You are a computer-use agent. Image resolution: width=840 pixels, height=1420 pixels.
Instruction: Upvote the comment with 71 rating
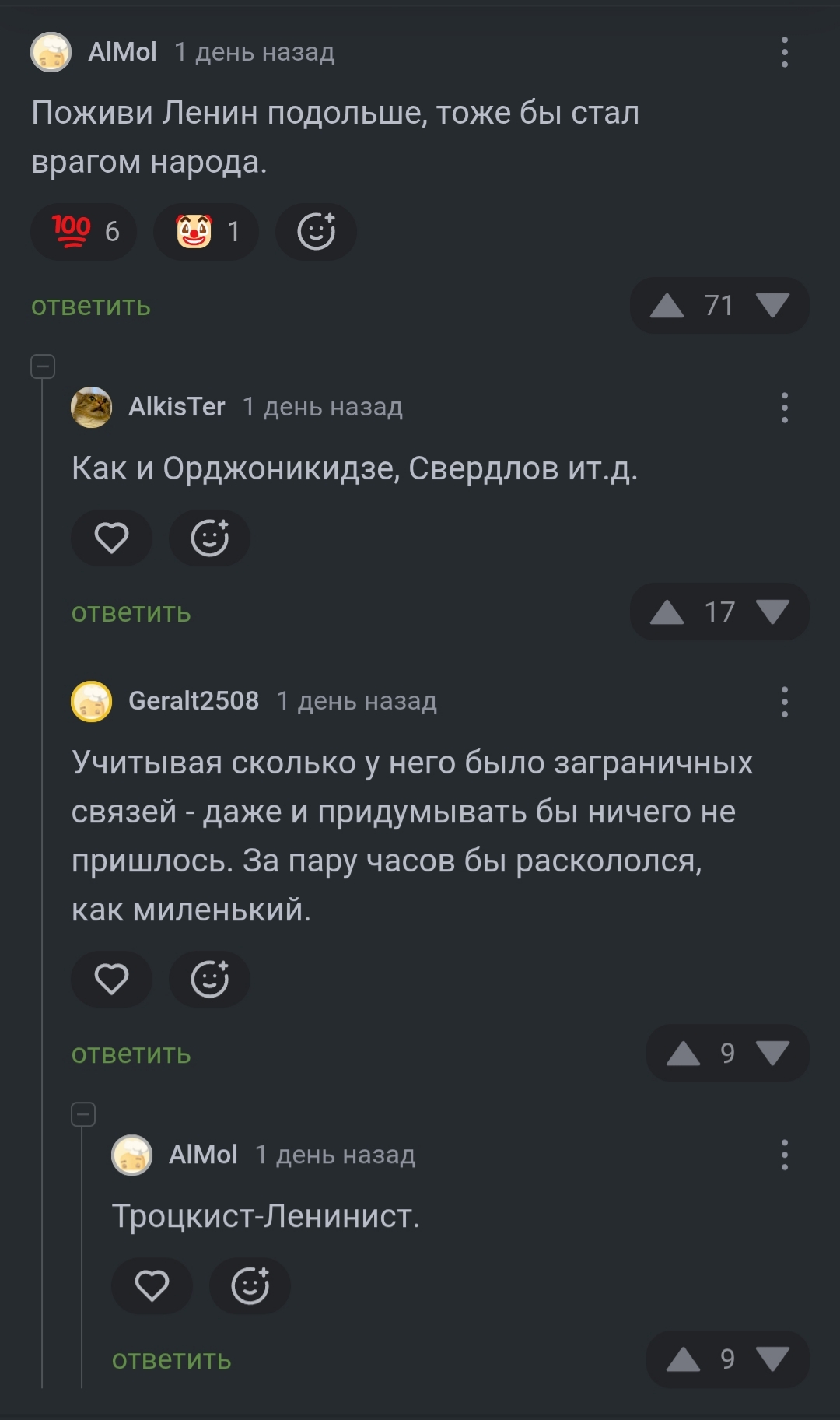coord(667,306)
